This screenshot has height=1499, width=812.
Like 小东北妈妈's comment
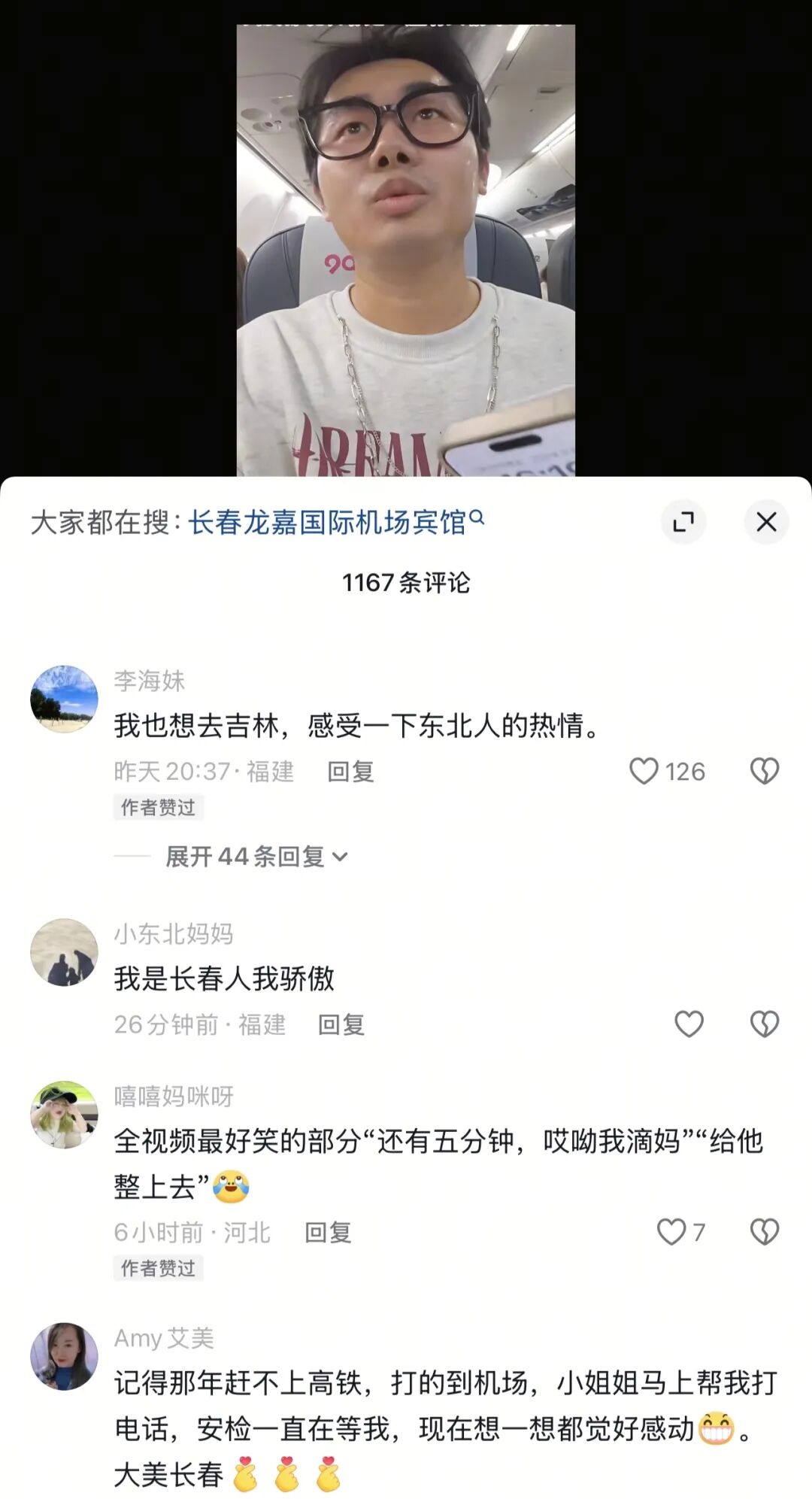(689, 1024)
